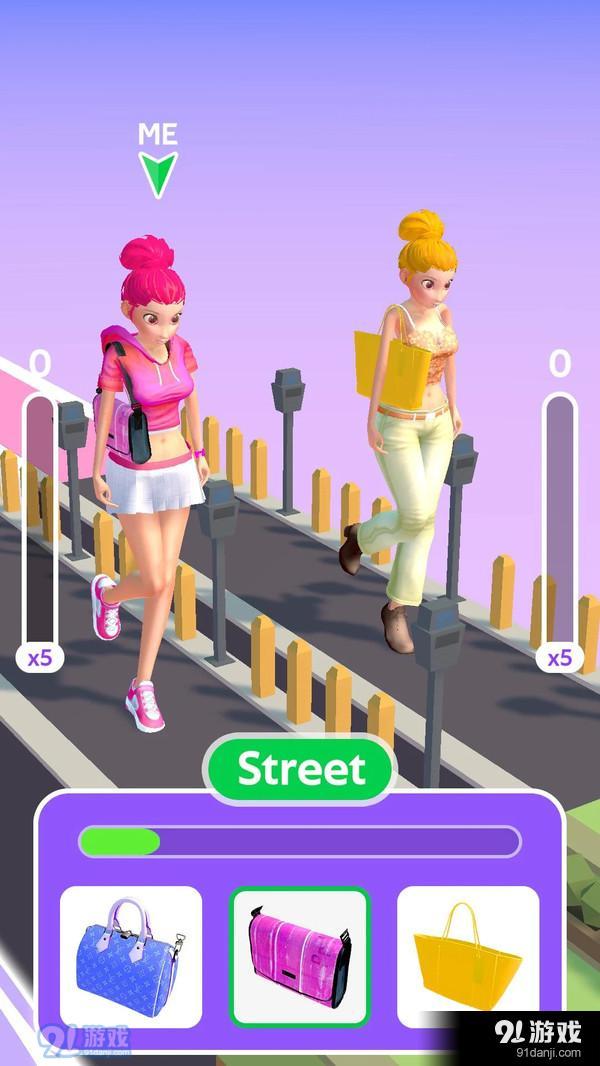Viewport: 600px width, 1066px height.
Task: Pick the yellow tote bag
Action: (468, 956)
